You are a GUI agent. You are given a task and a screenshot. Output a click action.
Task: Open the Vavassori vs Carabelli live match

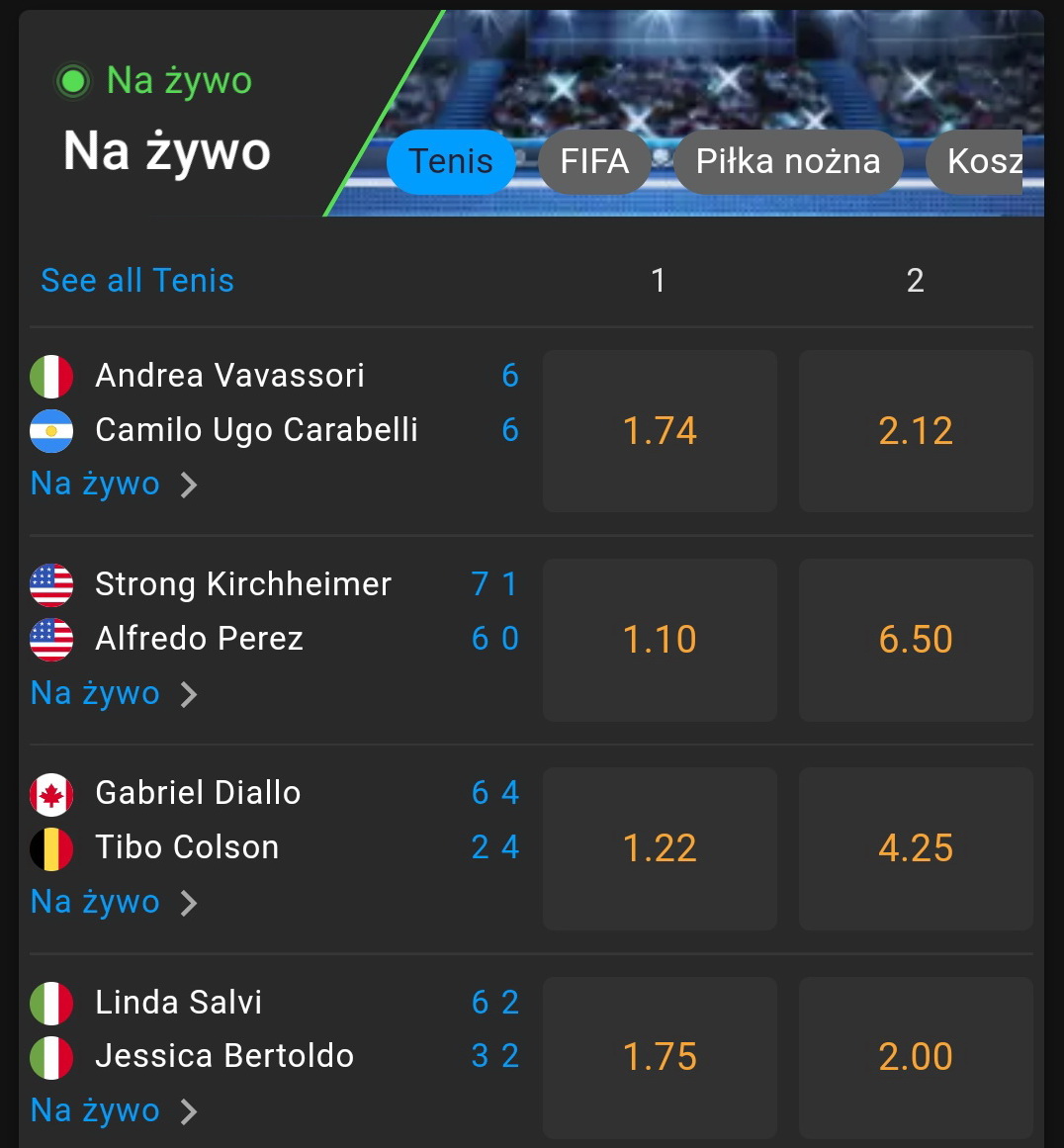click(114, 485)
